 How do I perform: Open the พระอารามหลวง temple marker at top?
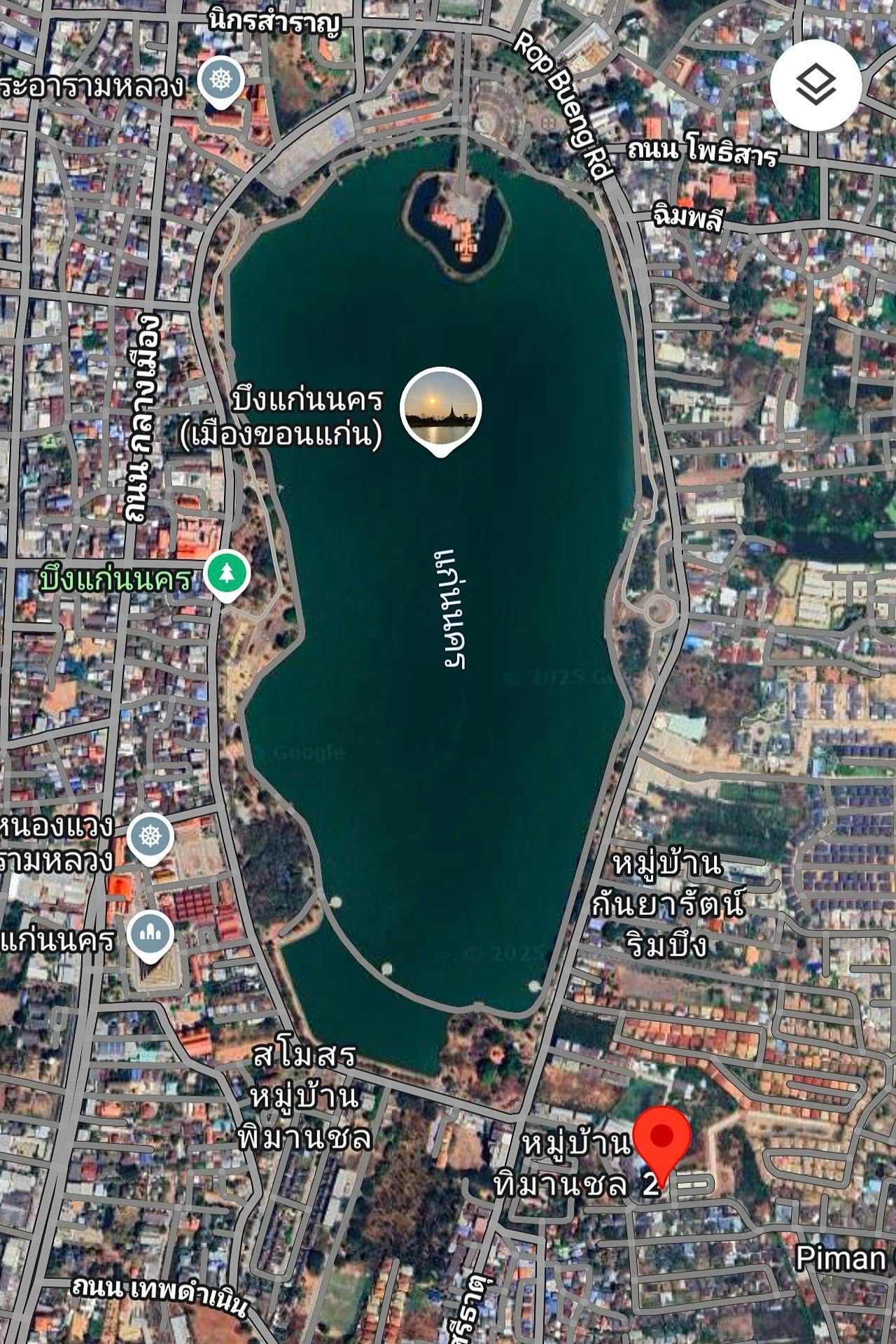[x=220, y=80]
